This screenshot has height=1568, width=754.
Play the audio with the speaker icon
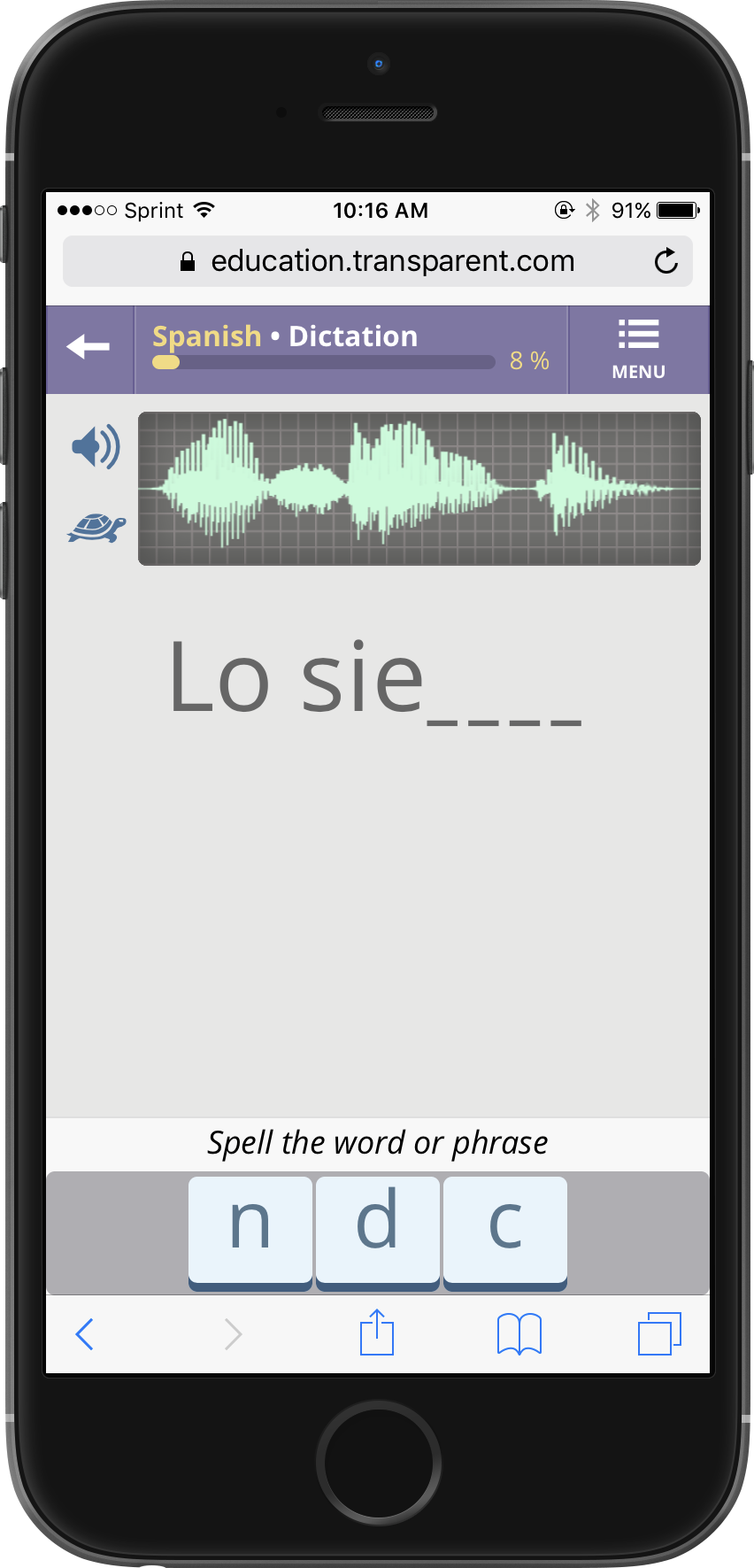[x=96, y=446]
